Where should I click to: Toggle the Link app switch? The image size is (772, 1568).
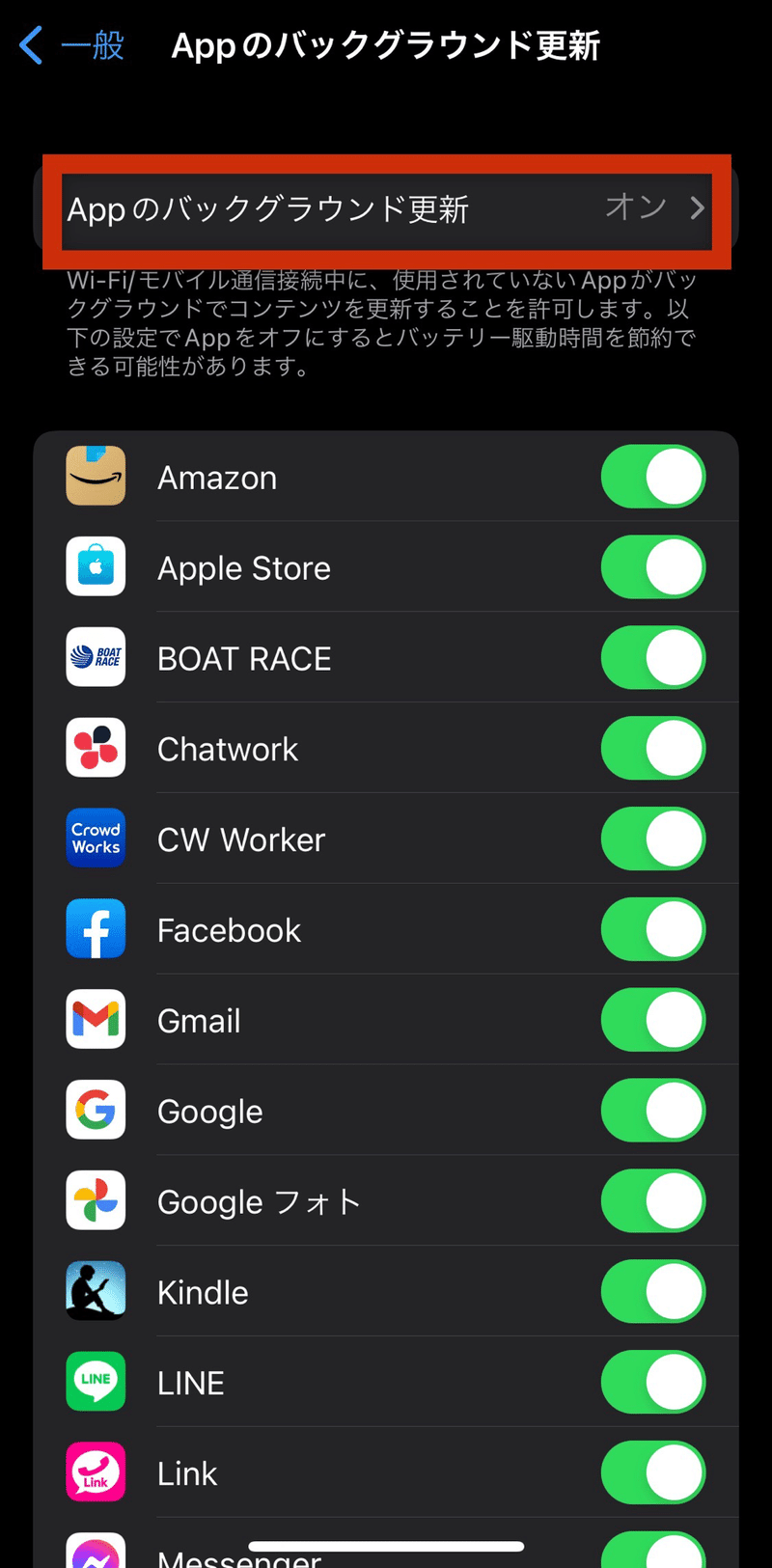(x=653, y=1473)
